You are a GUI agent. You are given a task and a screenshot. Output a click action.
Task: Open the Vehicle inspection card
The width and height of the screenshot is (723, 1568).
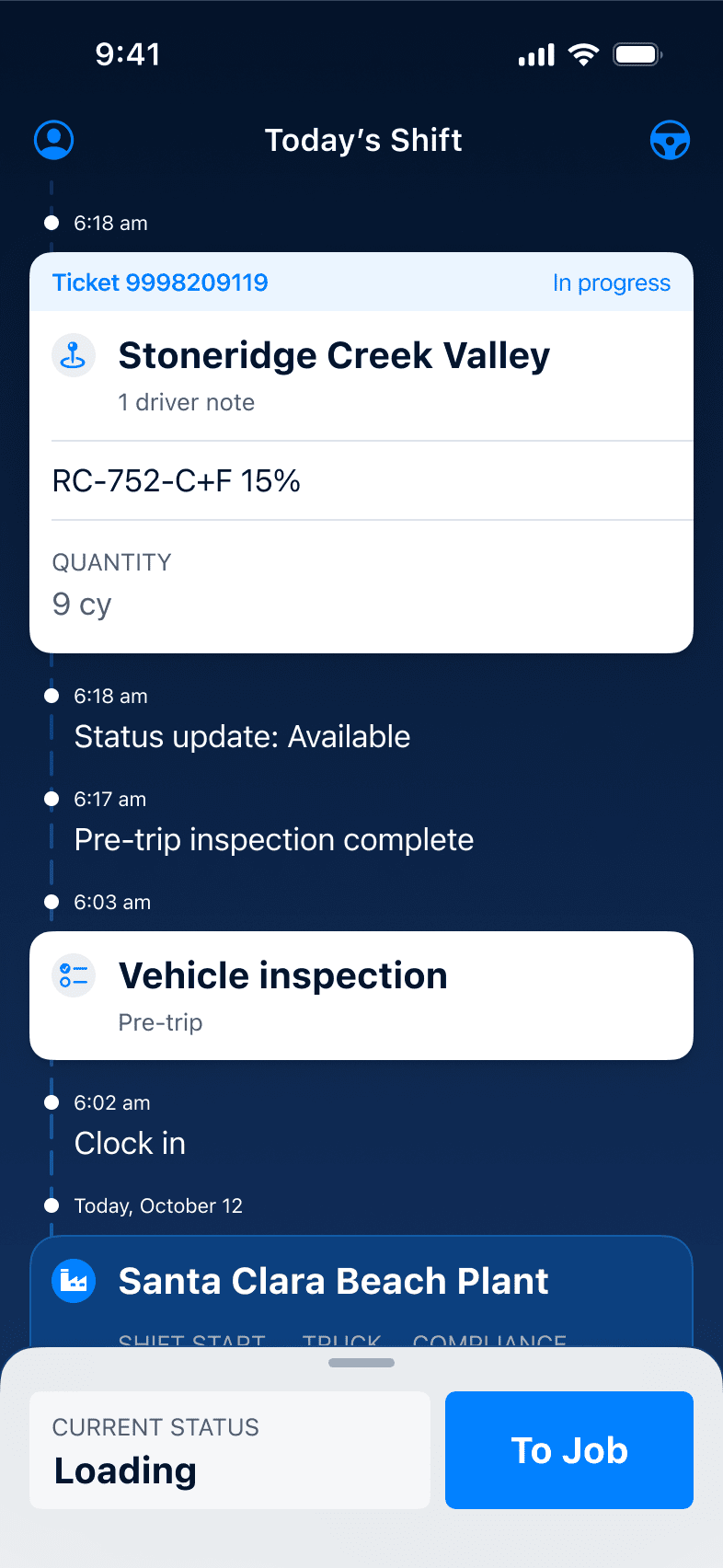pos(361,996)
